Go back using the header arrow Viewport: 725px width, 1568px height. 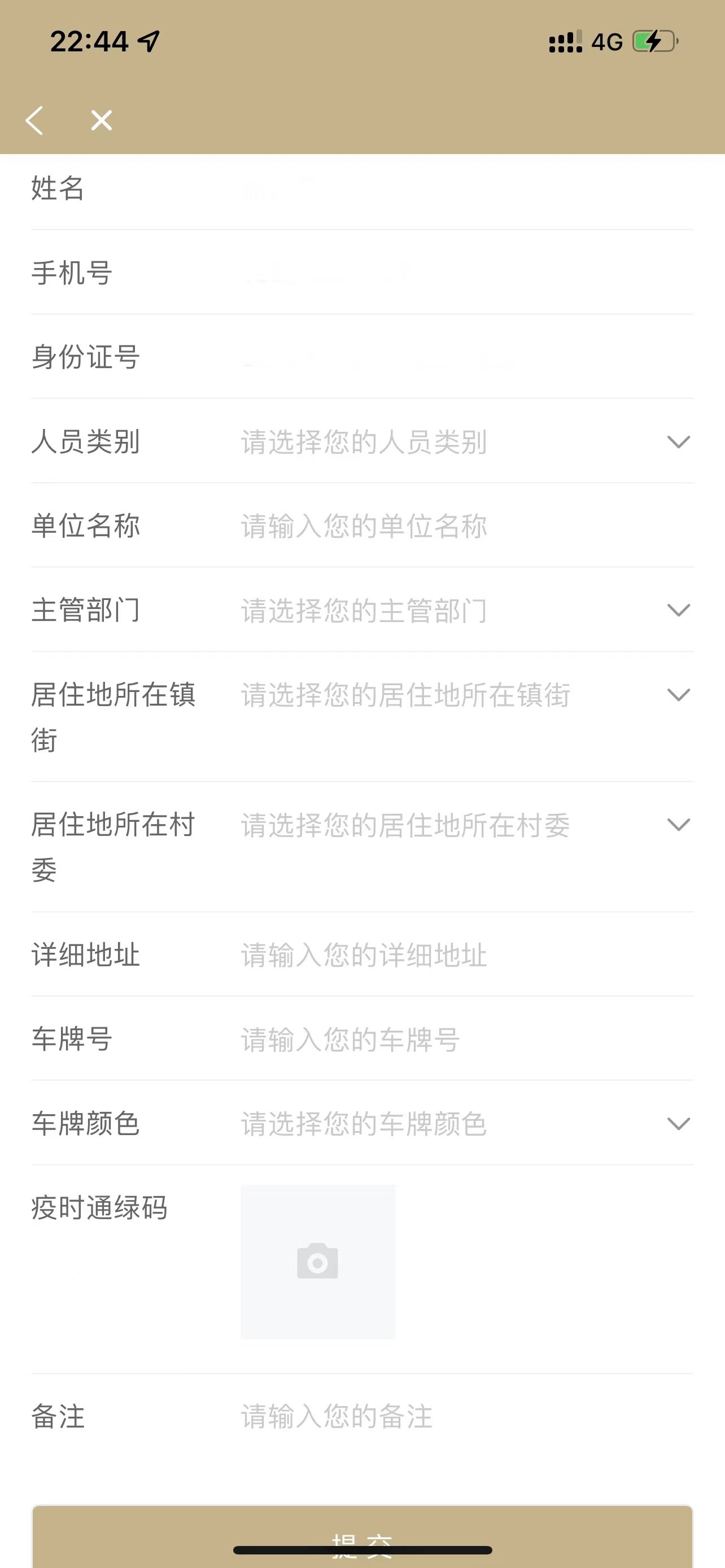[34, 121]
